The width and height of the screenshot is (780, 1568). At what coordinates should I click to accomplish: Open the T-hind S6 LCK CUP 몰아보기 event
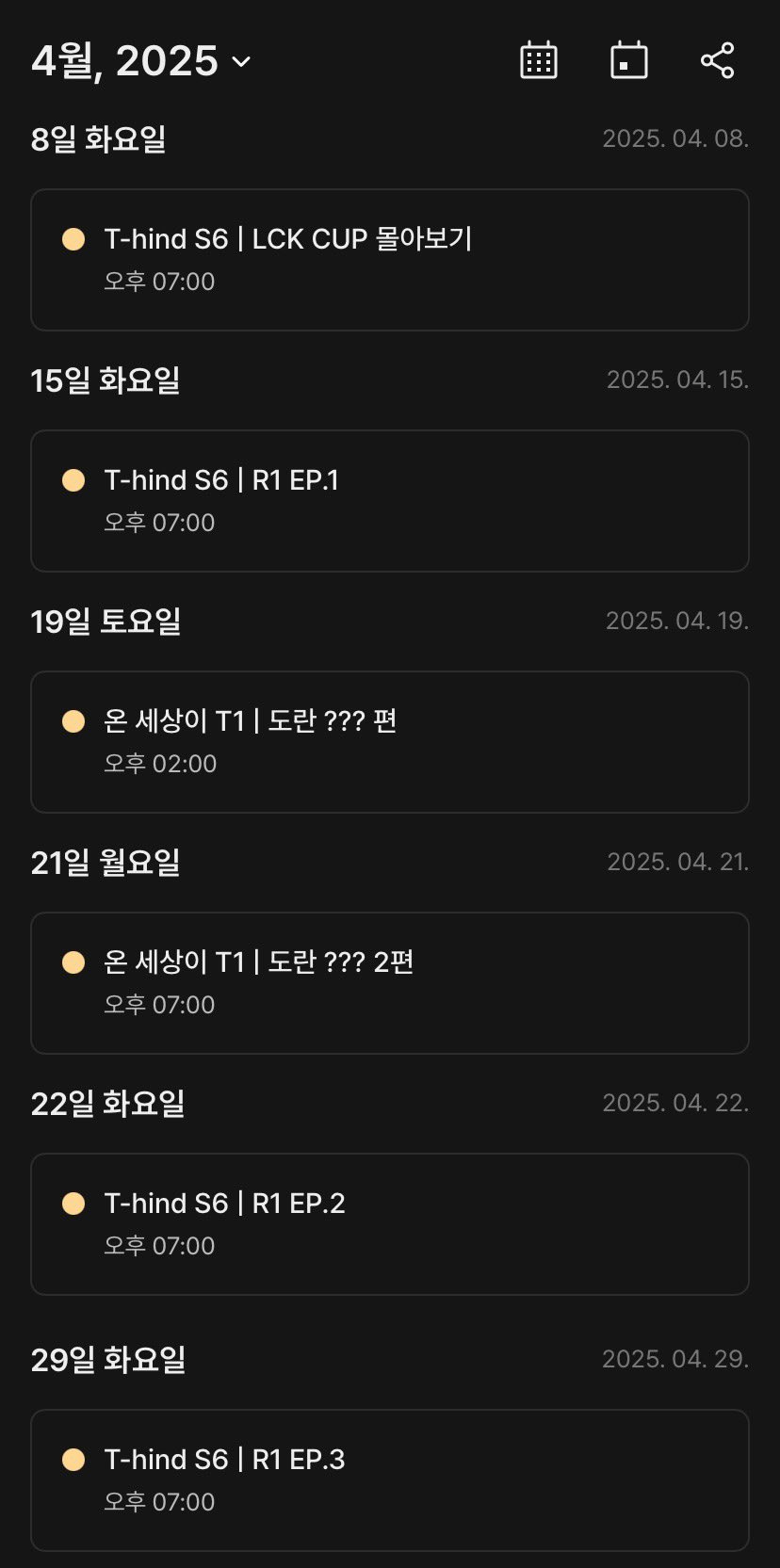[389, 260]
